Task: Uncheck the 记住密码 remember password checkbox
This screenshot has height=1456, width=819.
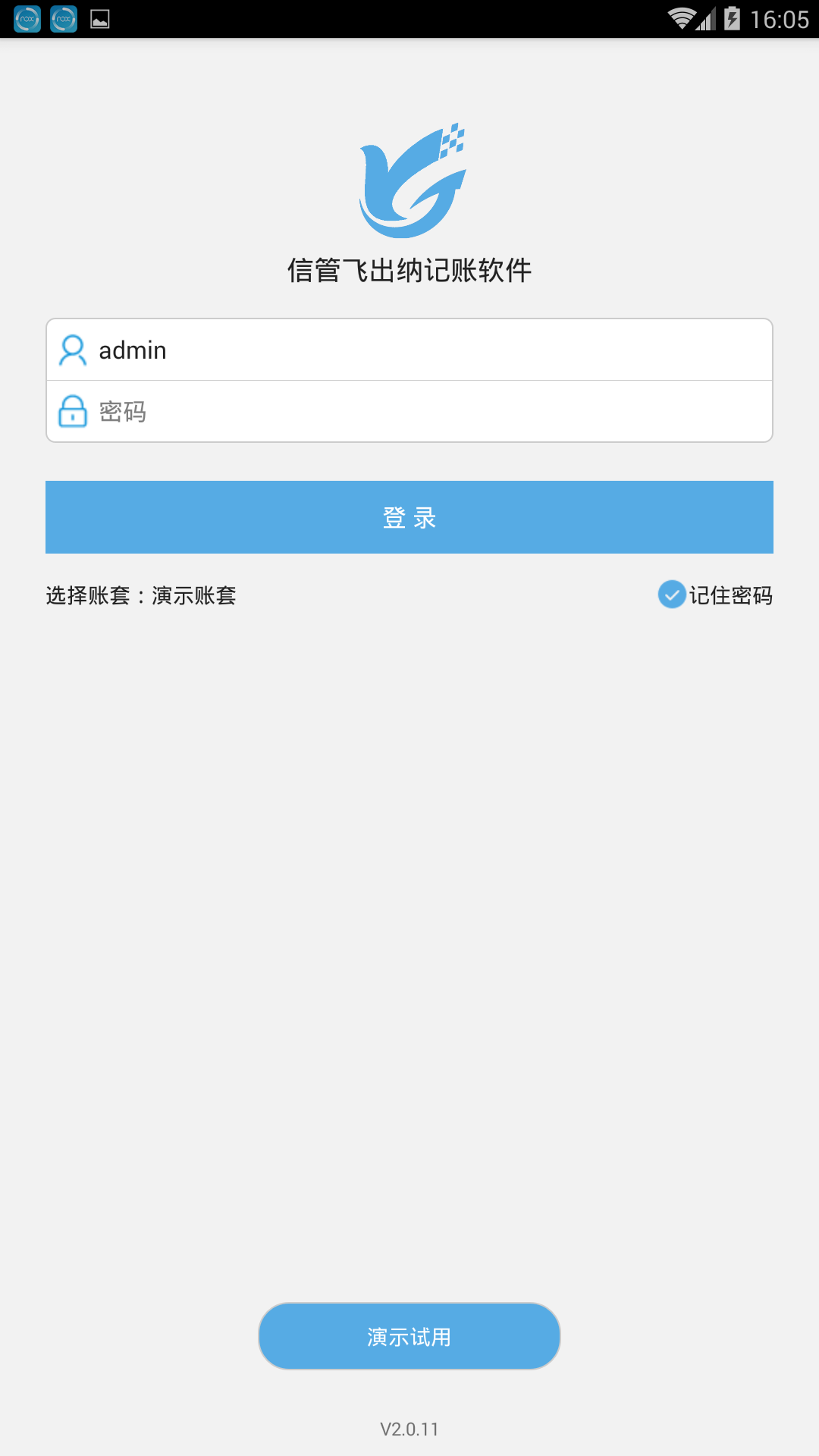Action: [670, 597]
